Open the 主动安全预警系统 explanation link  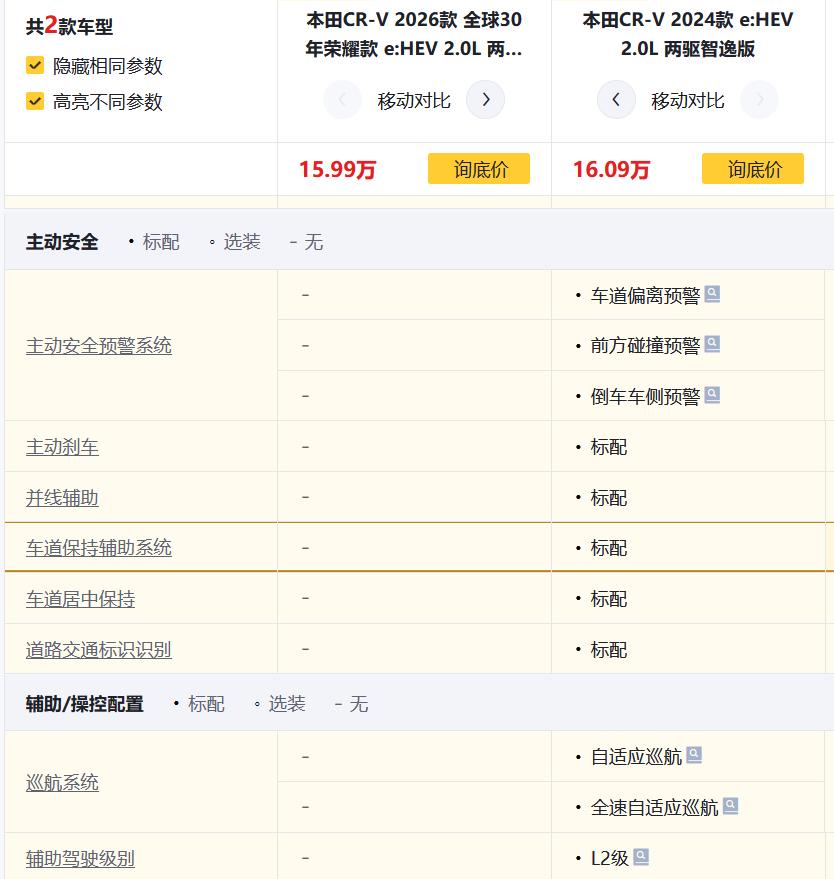(x=98, y=346)
